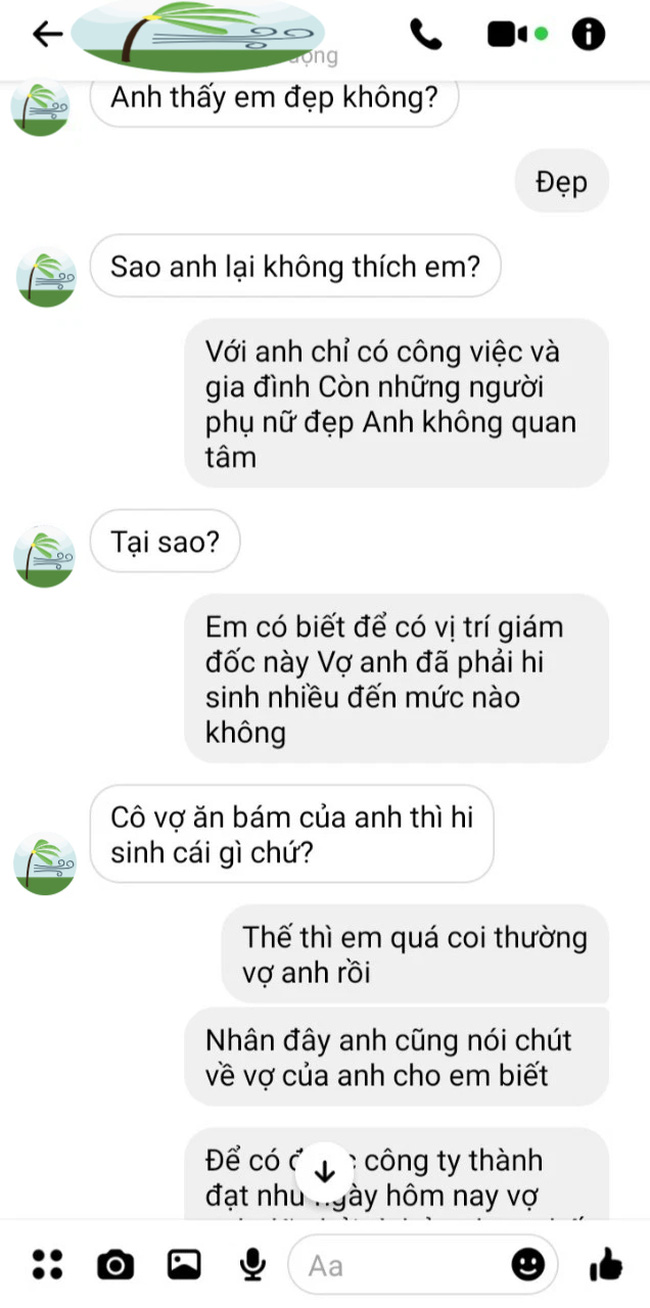The height and width of the screenshot is (1308, 650).
Task: Focus the Aa message field
Action: [400, 1265]
